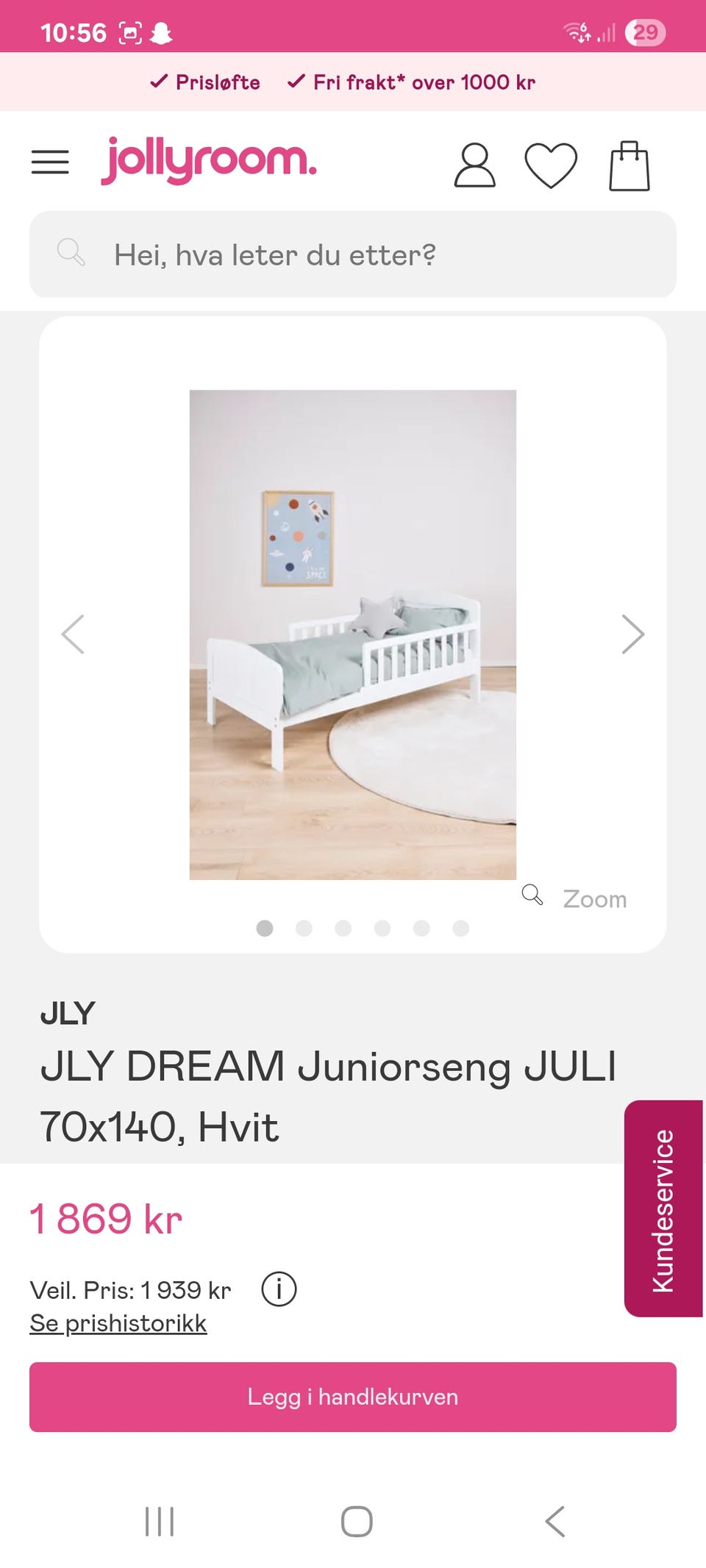This screenshot has width=706, height=1568.
Task: Open the Kundeservice side tab
Action: 663,1209
